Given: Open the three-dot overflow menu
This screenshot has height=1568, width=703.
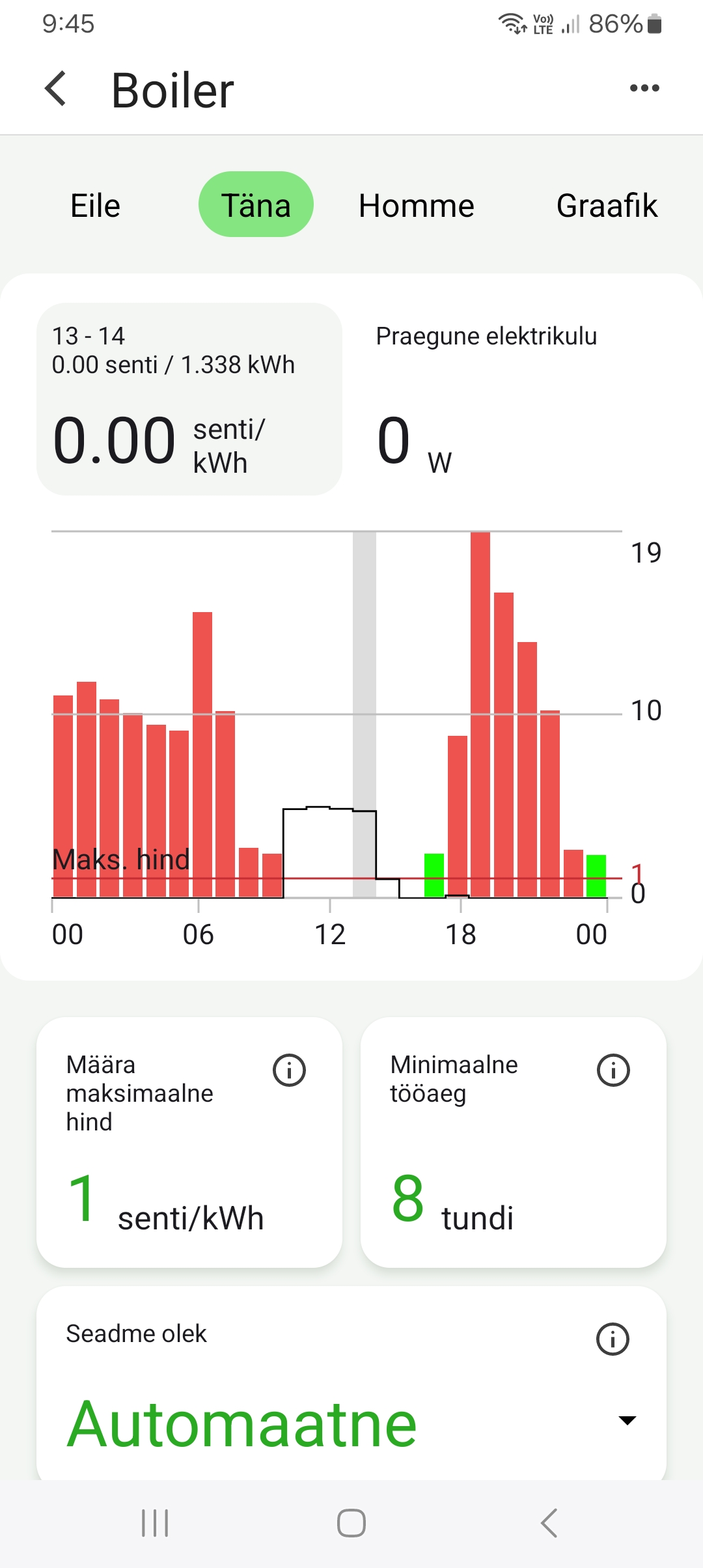Looking at the screenshot, I should coord(644,87).
